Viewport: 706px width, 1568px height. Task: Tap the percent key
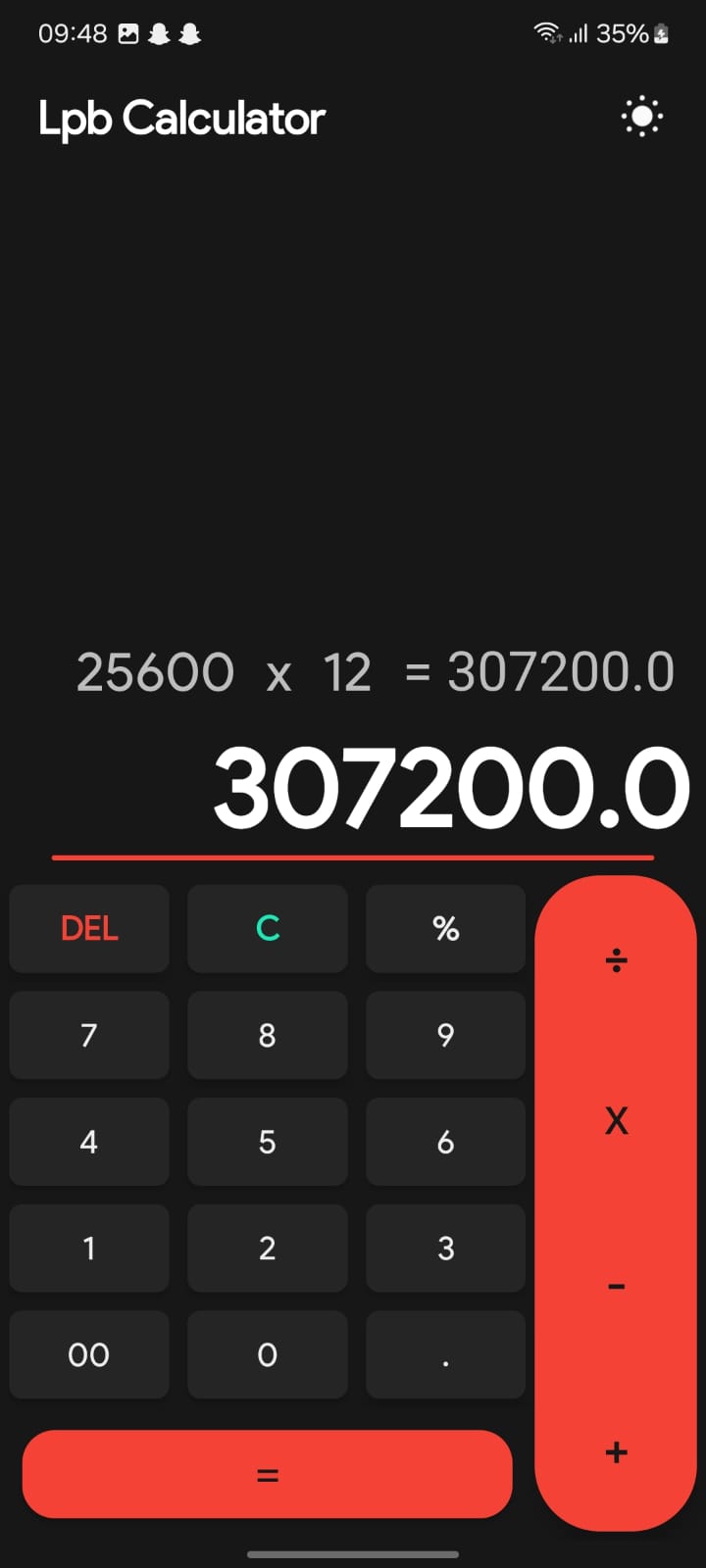click(445, 928)
